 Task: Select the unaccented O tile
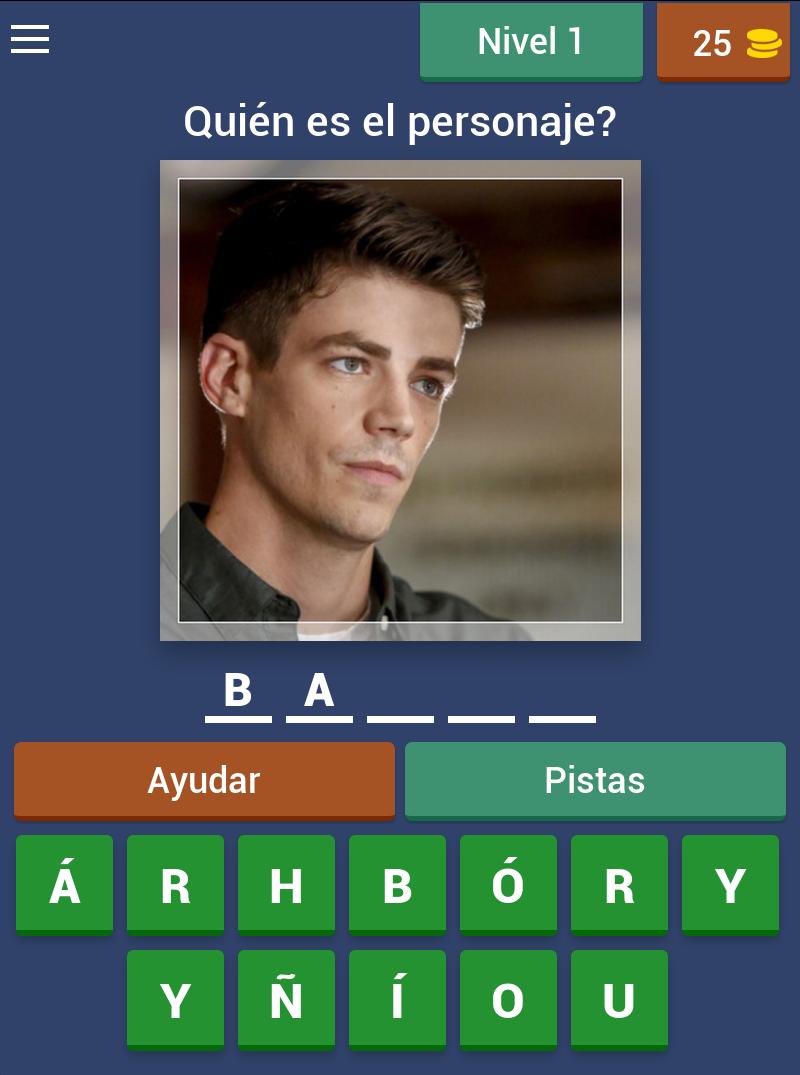508,999
